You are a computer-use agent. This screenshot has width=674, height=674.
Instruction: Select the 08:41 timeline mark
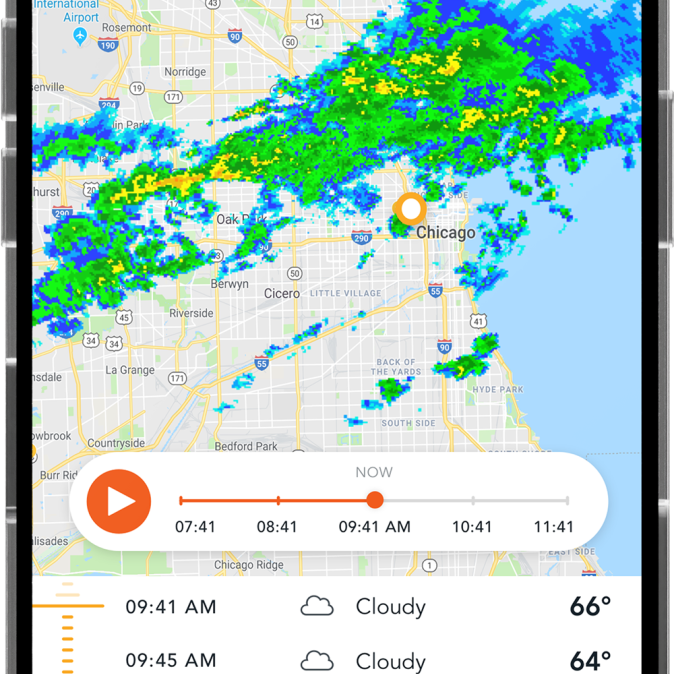278,501
